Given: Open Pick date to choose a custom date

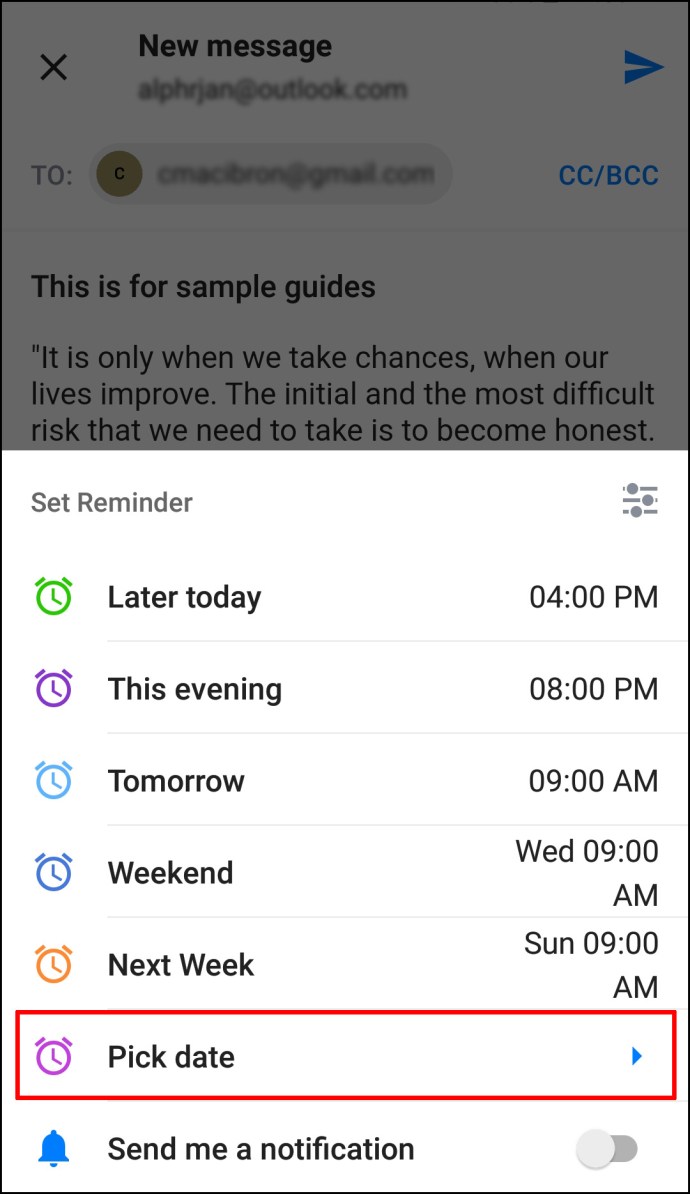Looking at the screenshot, I should [345, 1055].
